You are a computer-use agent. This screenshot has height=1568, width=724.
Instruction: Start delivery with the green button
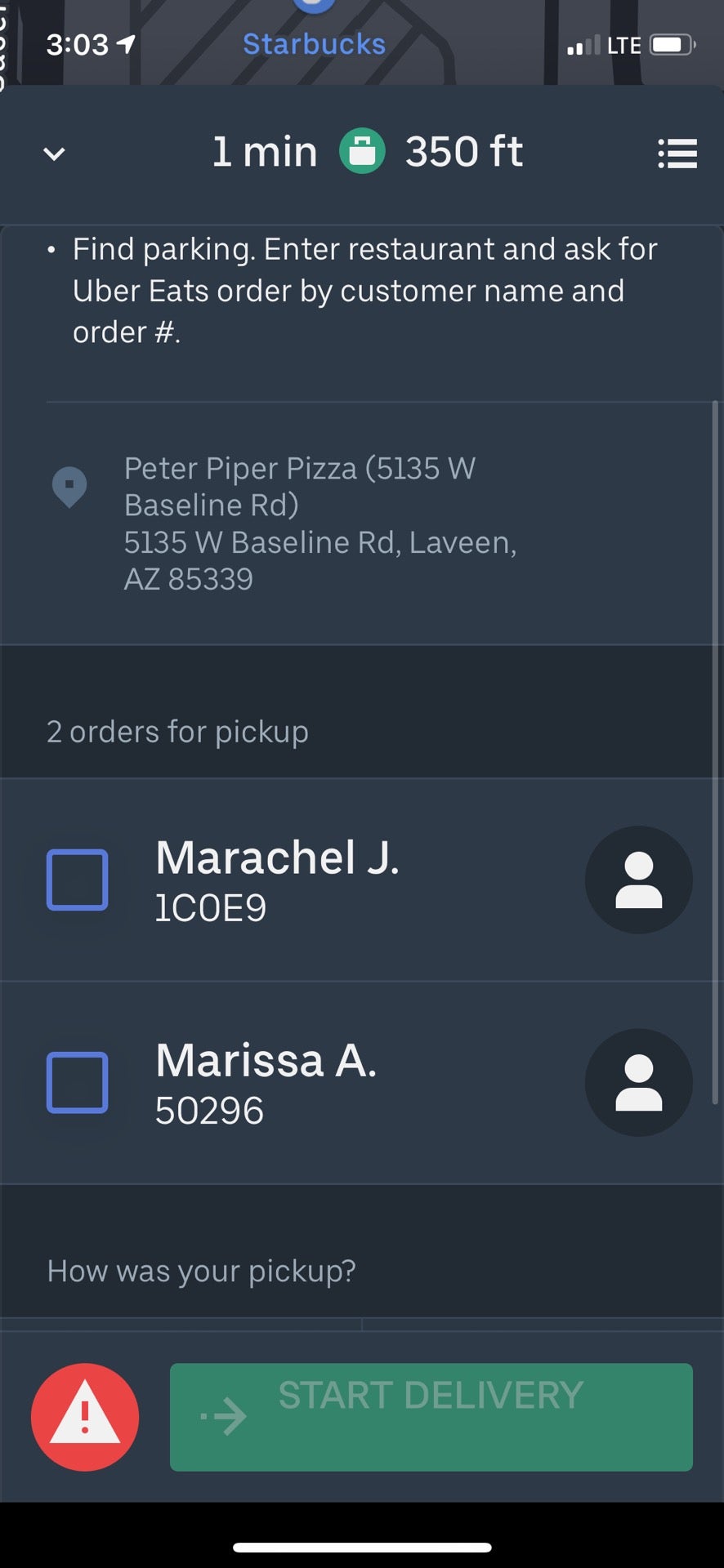(x=431, y=1417)
